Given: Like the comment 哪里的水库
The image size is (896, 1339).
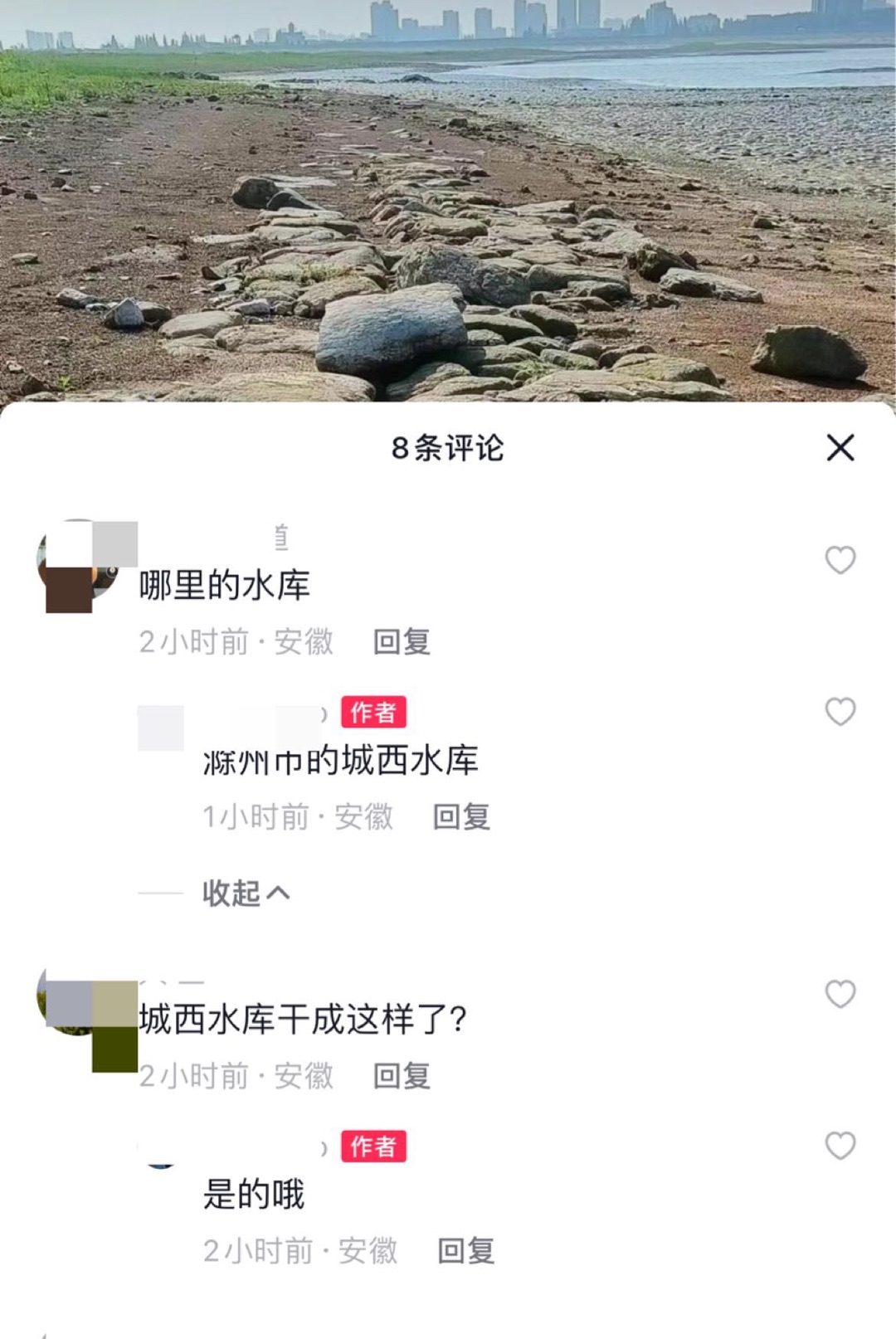Looking at the screenshot, I should pos(840,560).
